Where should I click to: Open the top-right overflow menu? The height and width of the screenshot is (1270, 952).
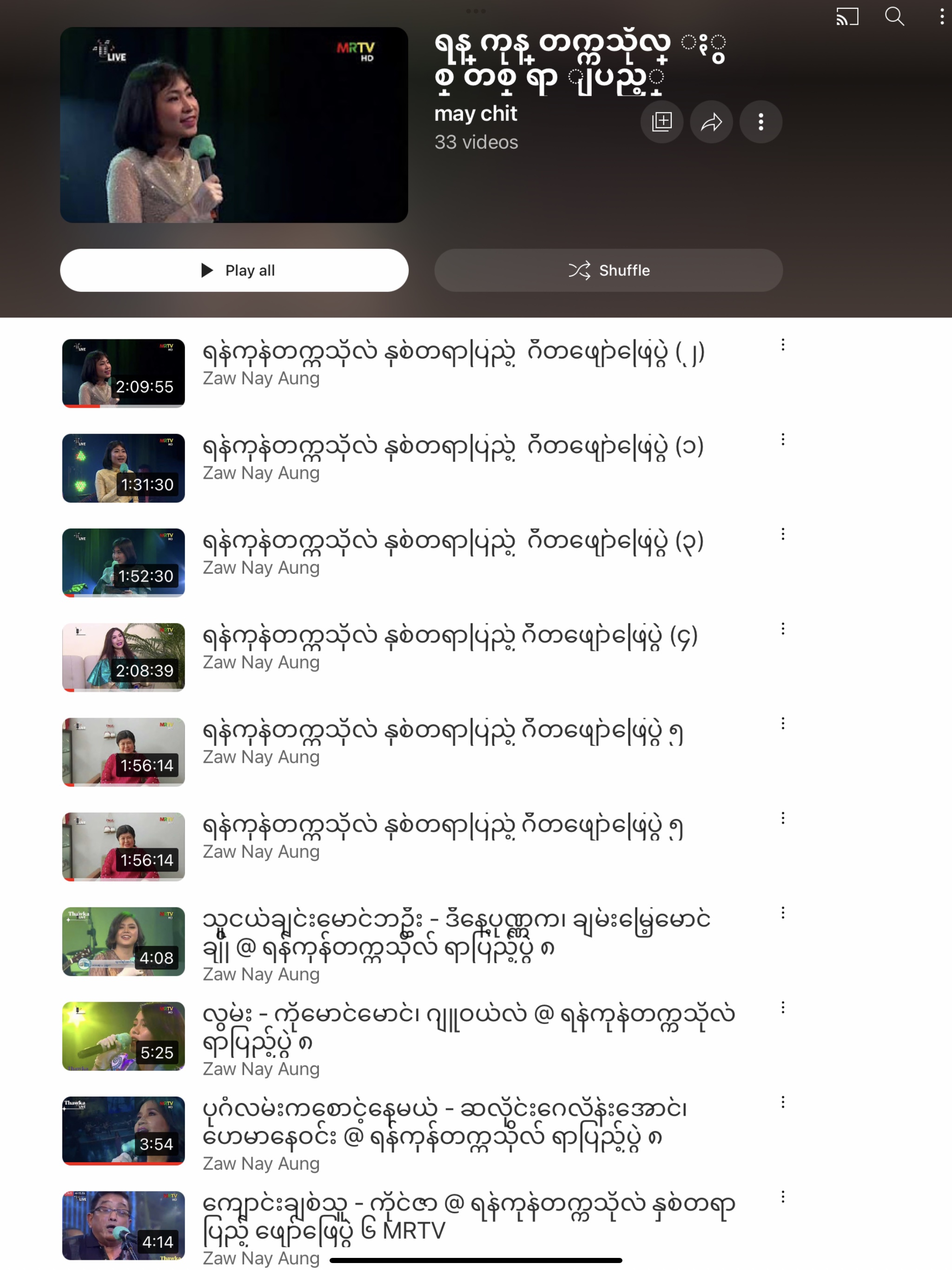click(942, 17)
